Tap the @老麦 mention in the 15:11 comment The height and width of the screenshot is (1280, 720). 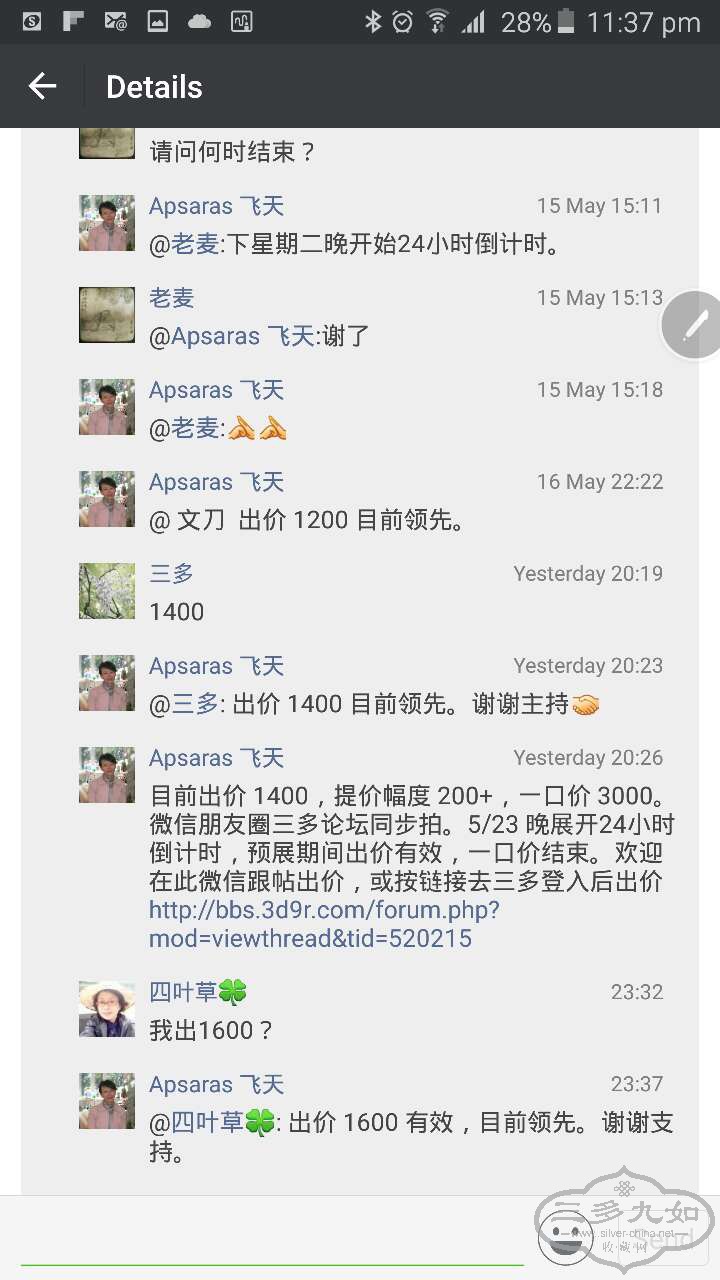[x=185, y=244]
